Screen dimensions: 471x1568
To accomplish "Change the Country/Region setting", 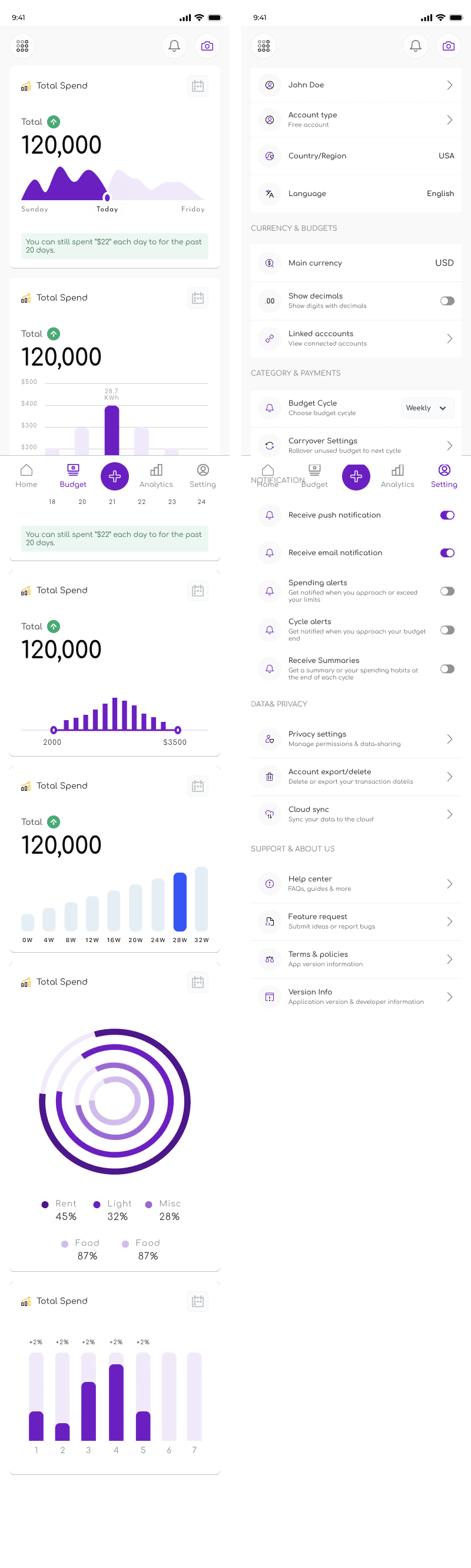I will pyautogui.click(x=356, y=156).
